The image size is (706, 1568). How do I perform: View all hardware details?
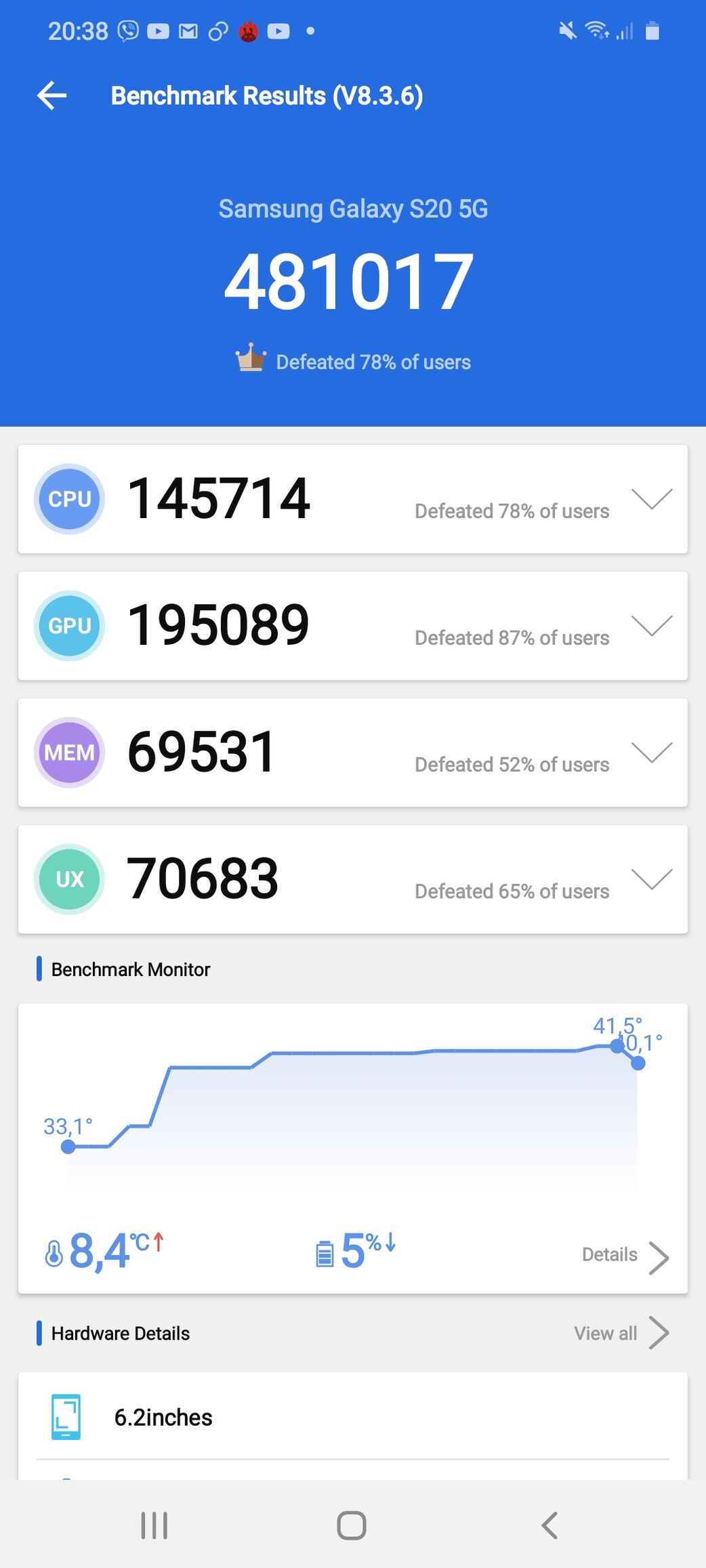coord(621,1333)
